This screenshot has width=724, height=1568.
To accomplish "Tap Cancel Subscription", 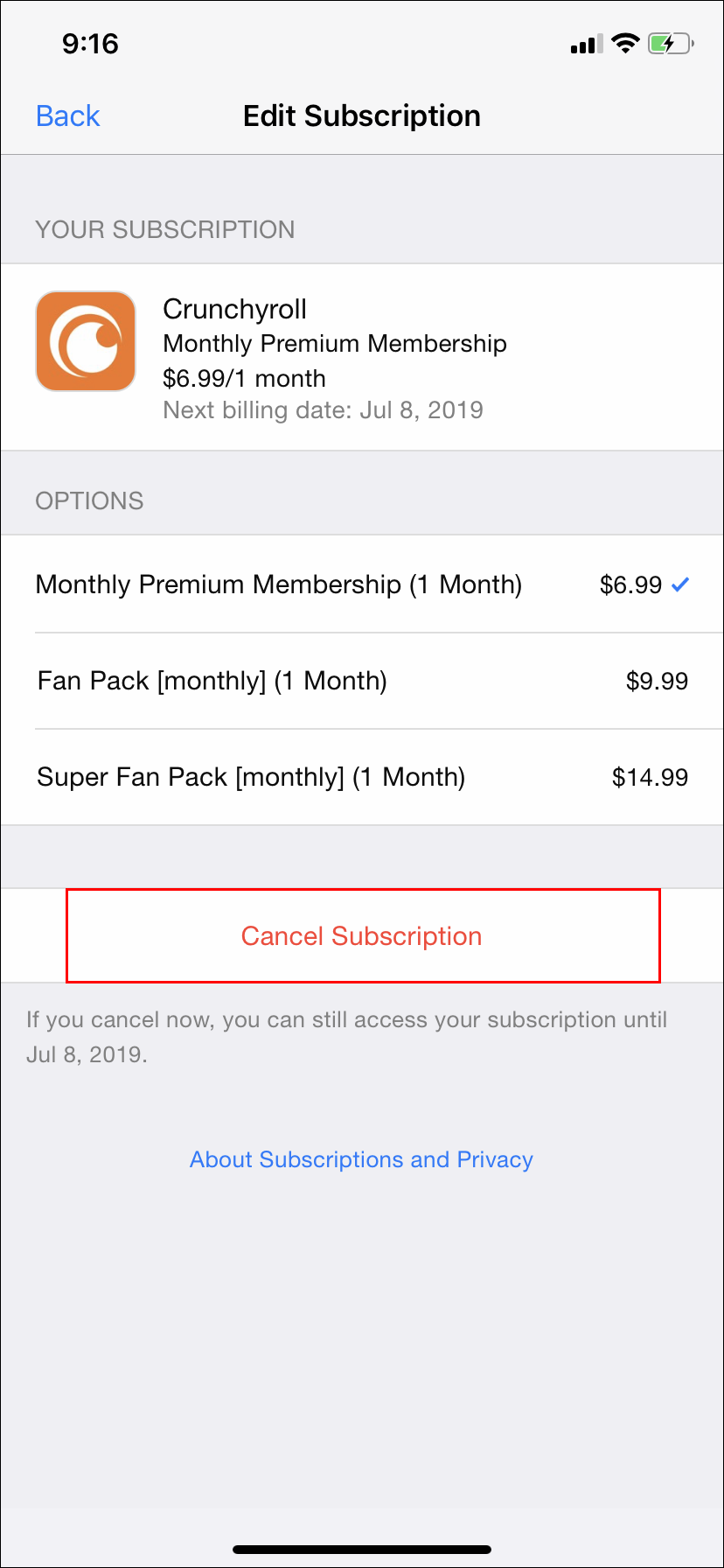I will coord(362,936).
